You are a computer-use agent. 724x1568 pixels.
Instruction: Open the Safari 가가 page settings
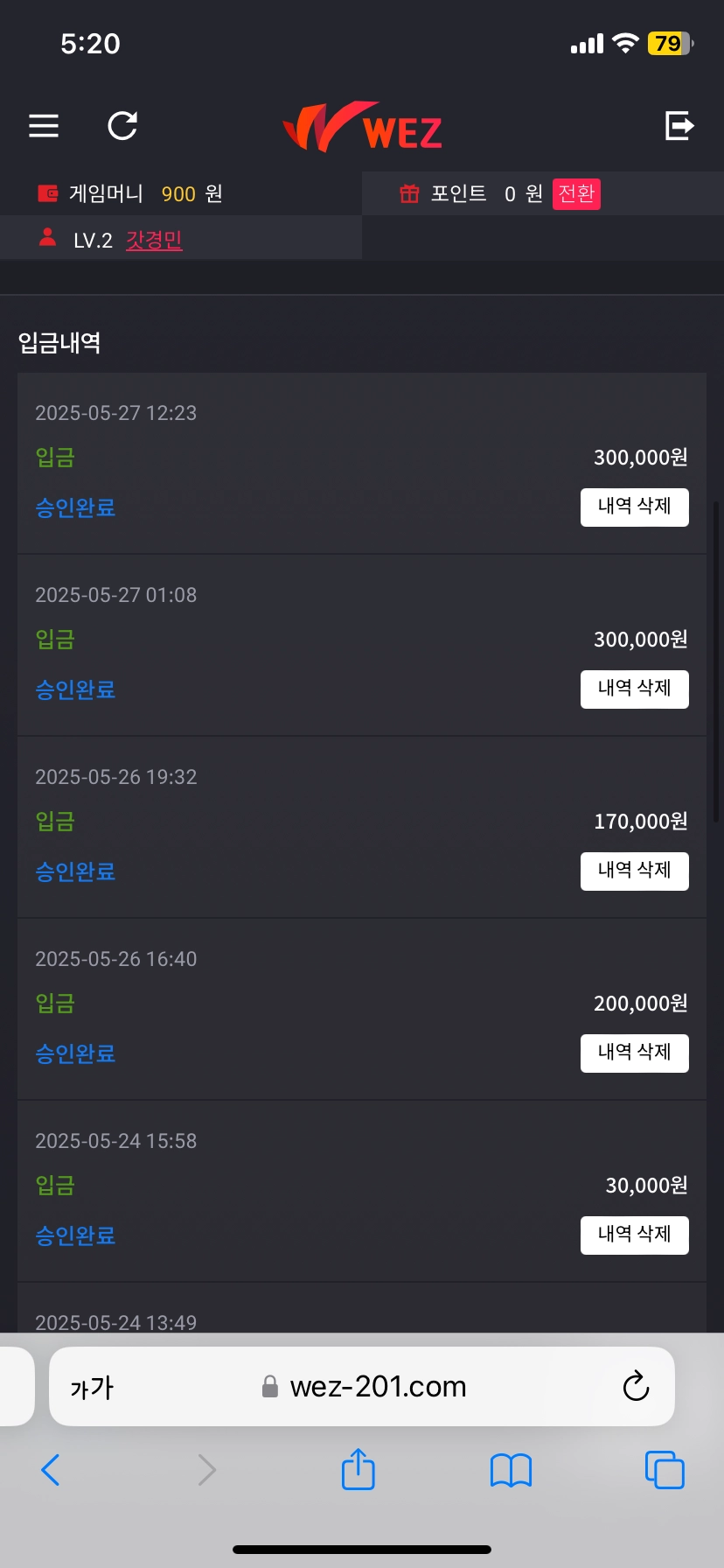92,1387
